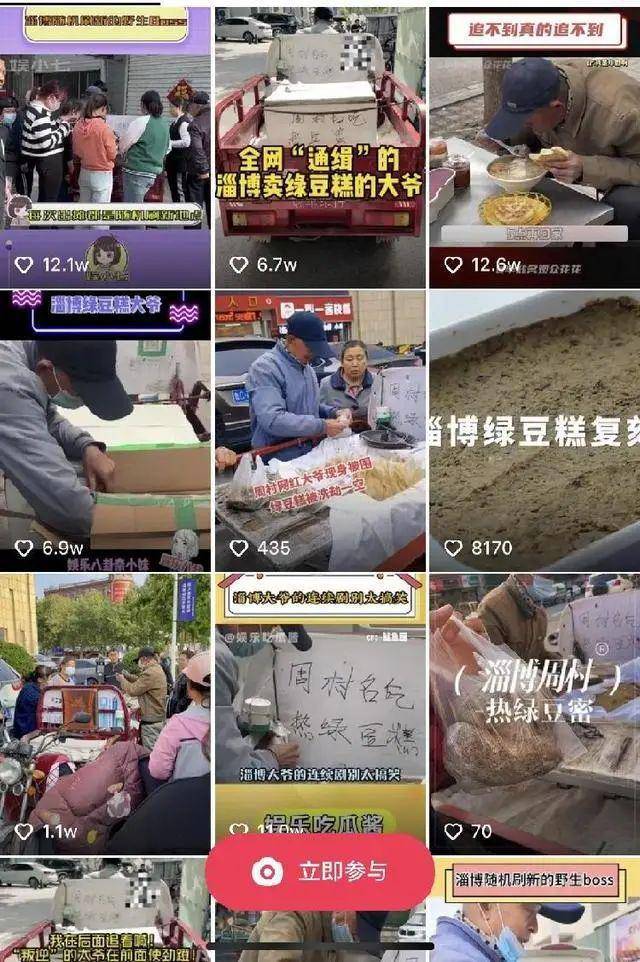The image size is (640, 962).
Task: Open the 淄博随机刷新的野生boss video beside 立即参与
Action: coord(534,912)
